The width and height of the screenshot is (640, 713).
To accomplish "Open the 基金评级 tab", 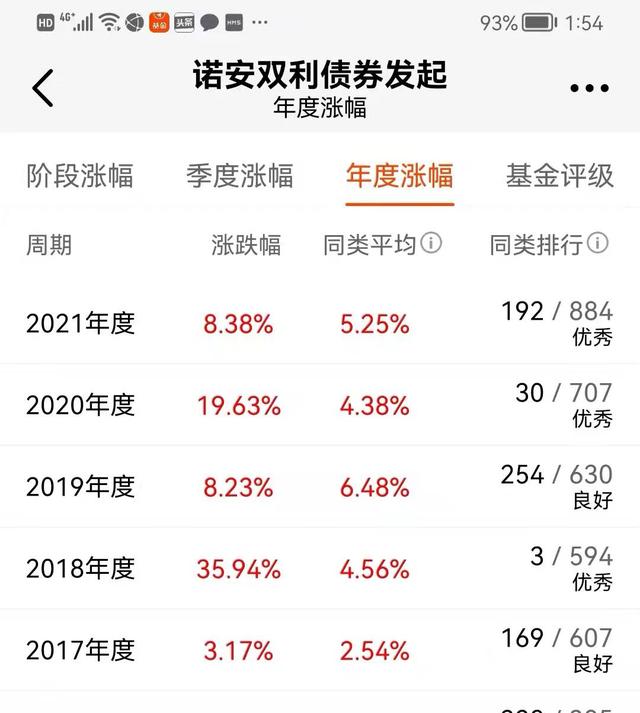I will (x=559, y=176).
